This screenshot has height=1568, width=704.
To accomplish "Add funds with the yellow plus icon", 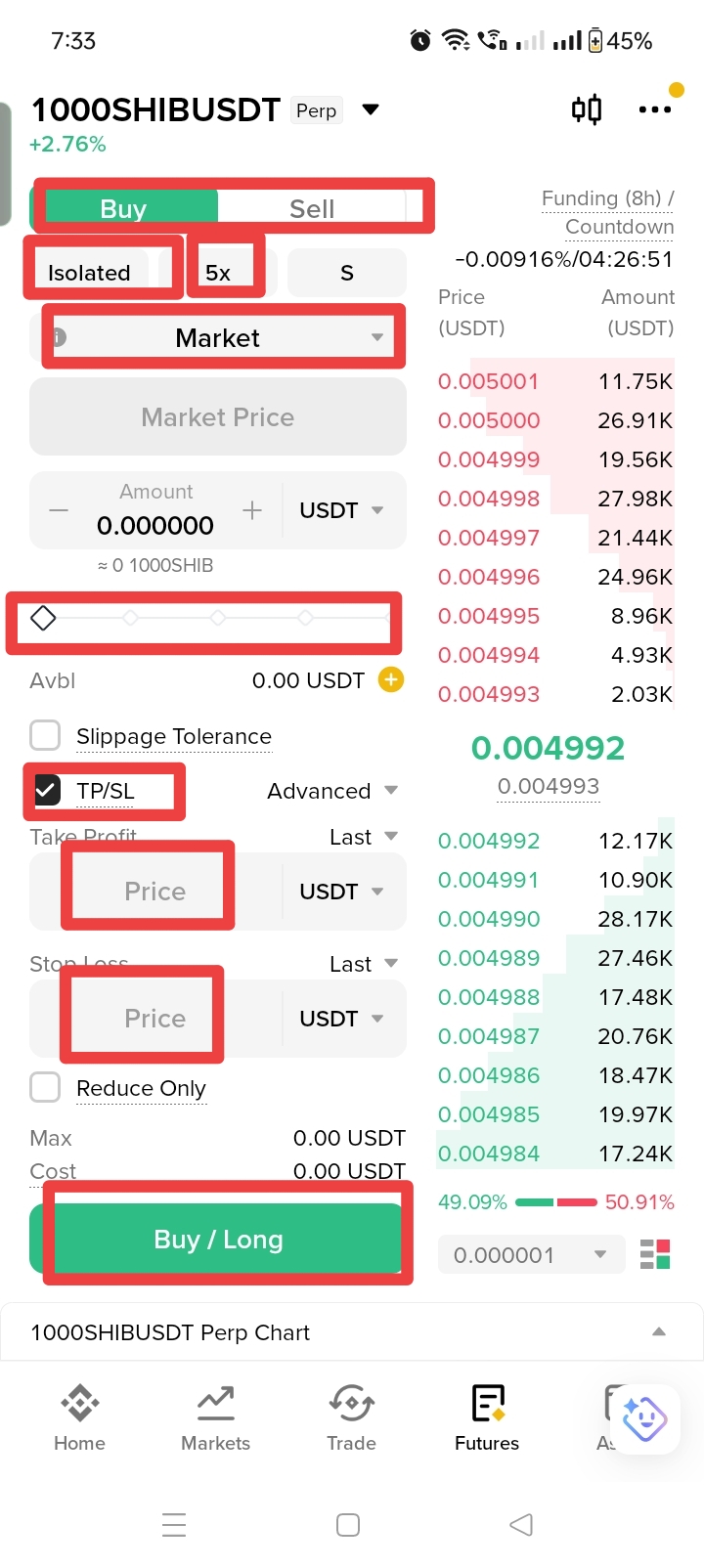I will [x=391, y=679].
